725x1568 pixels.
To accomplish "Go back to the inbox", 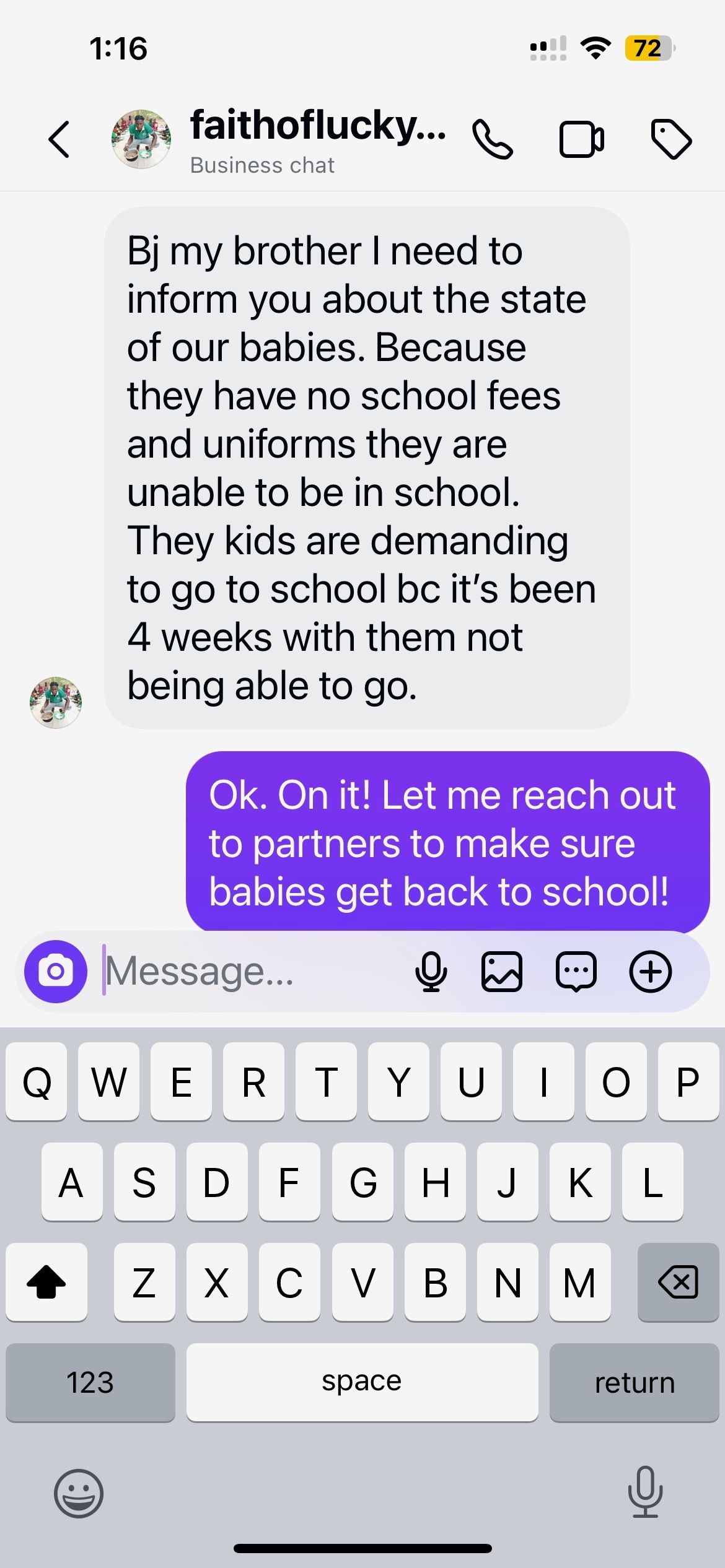I will (x=59, y=139).
